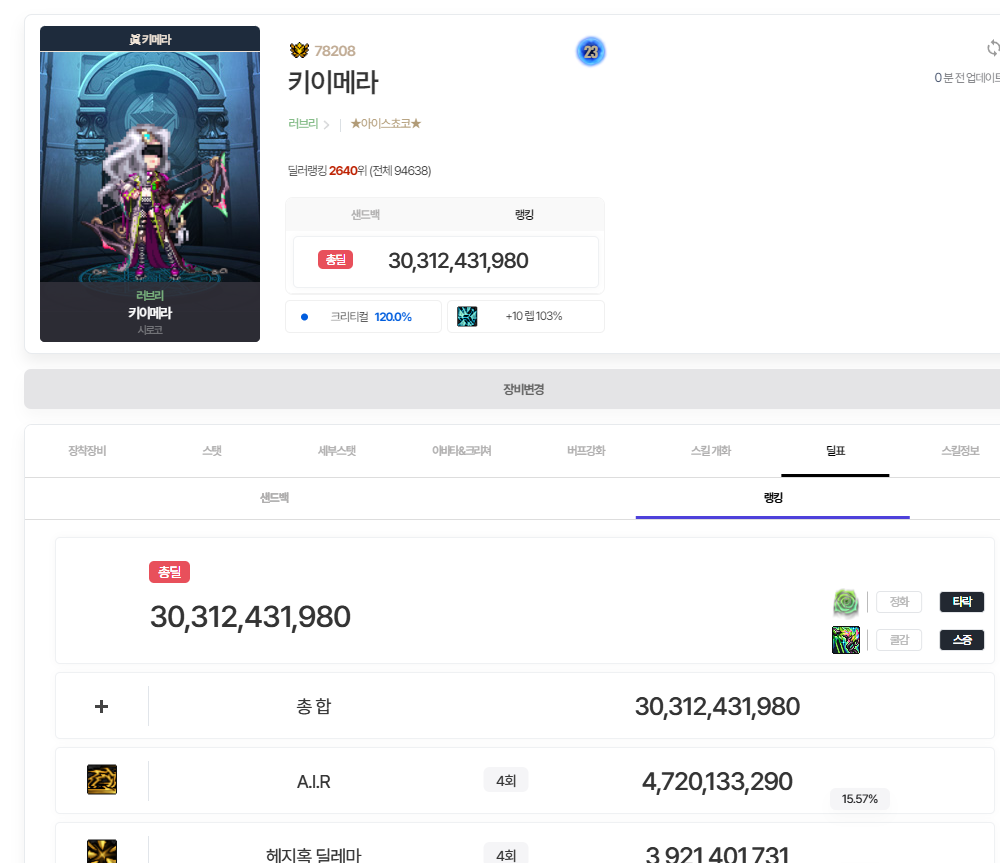Go to the 아바타&크리쳐 tab

(461, 451)
